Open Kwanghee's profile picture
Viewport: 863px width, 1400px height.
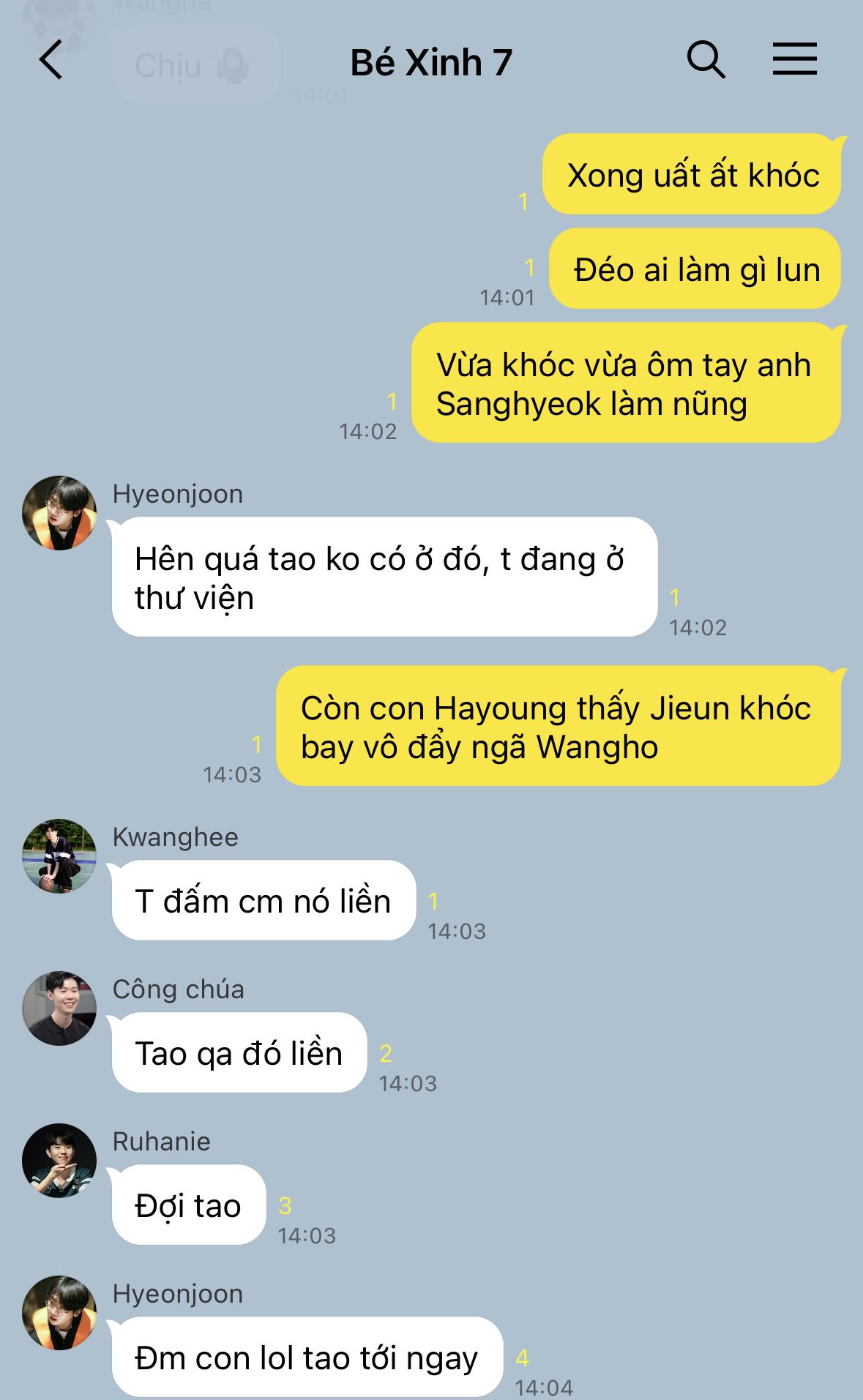59,856
